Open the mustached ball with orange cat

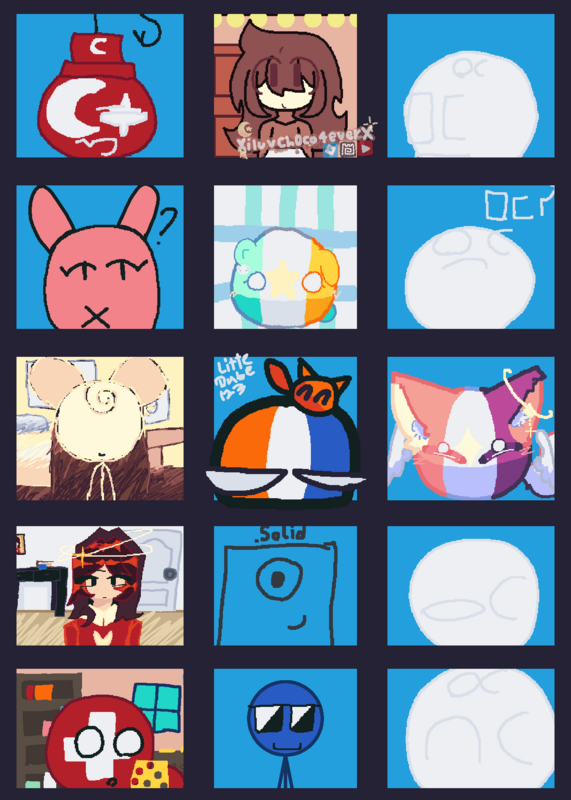[x=285, y=429]
